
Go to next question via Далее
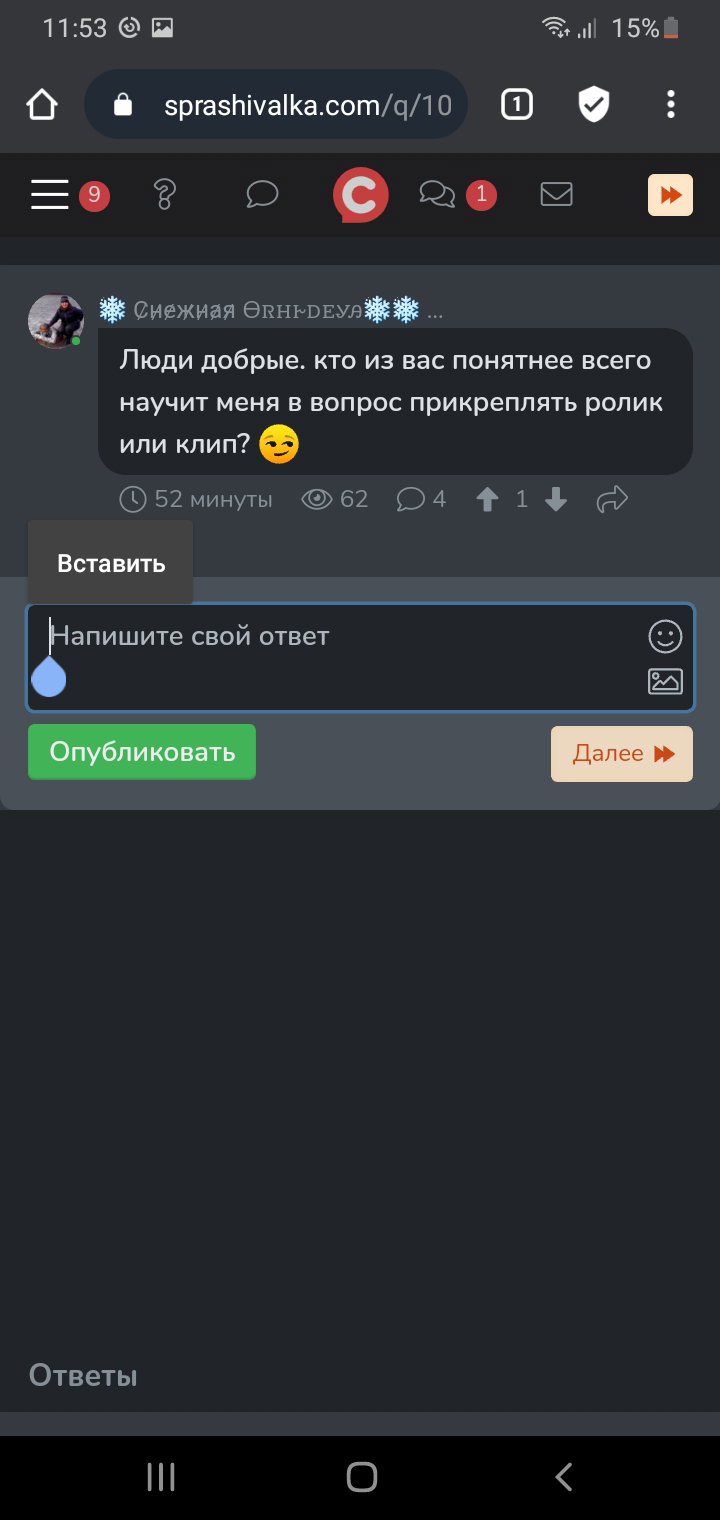622,754
